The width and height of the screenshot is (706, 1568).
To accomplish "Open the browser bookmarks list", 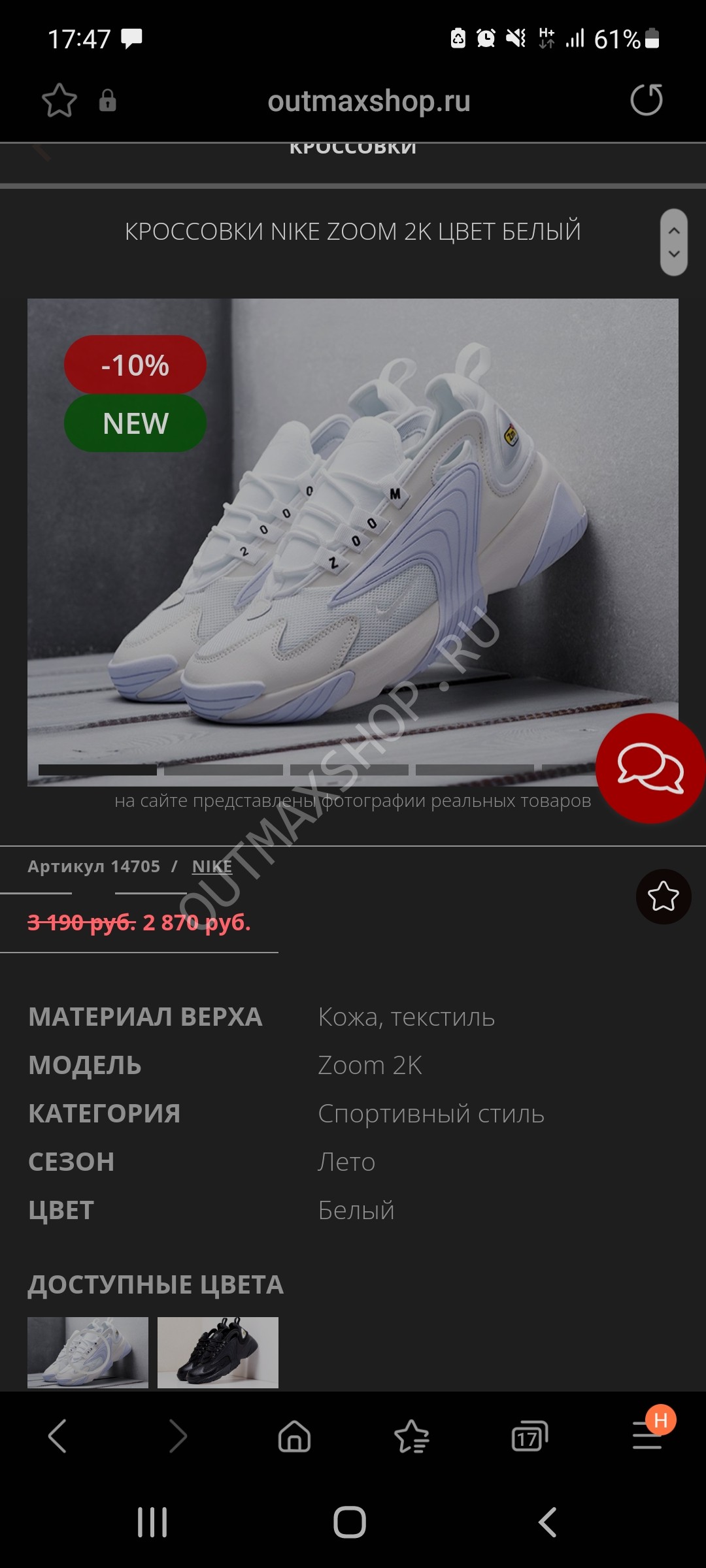I will pyautogui.click(x=412, y=1436).
